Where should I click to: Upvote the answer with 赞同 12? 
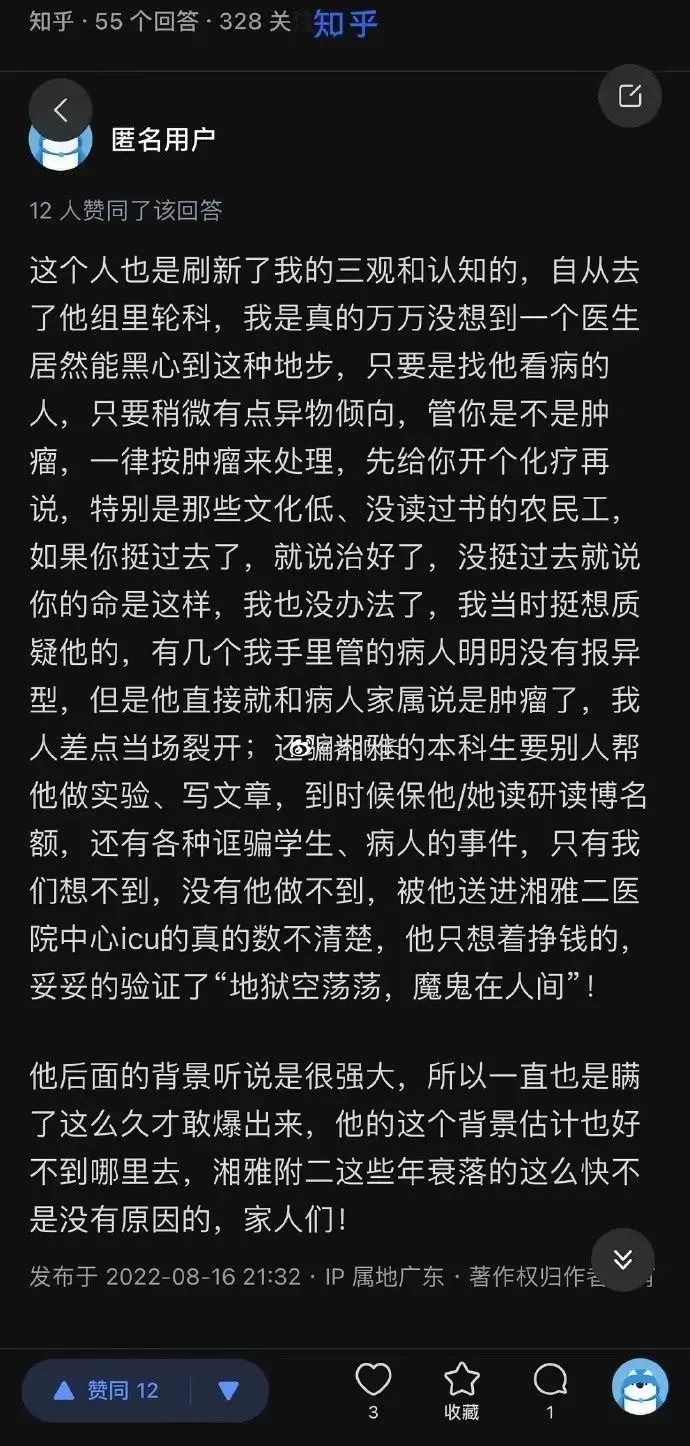106,1390
